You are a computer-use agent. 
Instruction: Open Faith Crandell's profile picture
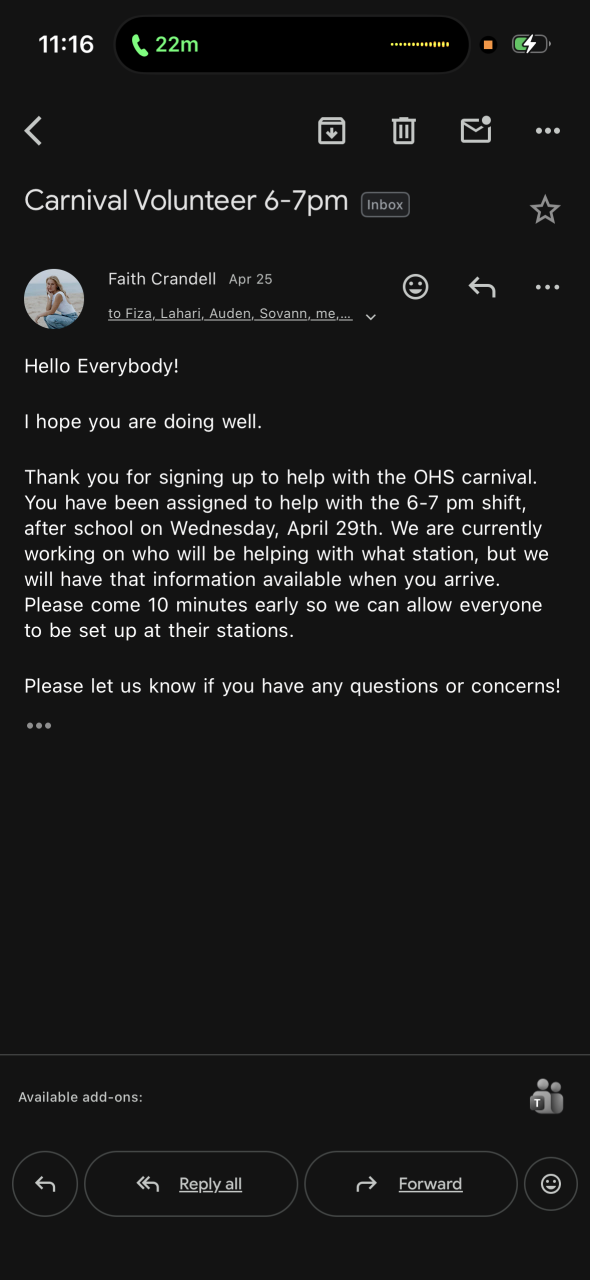[x=54, y=299]
